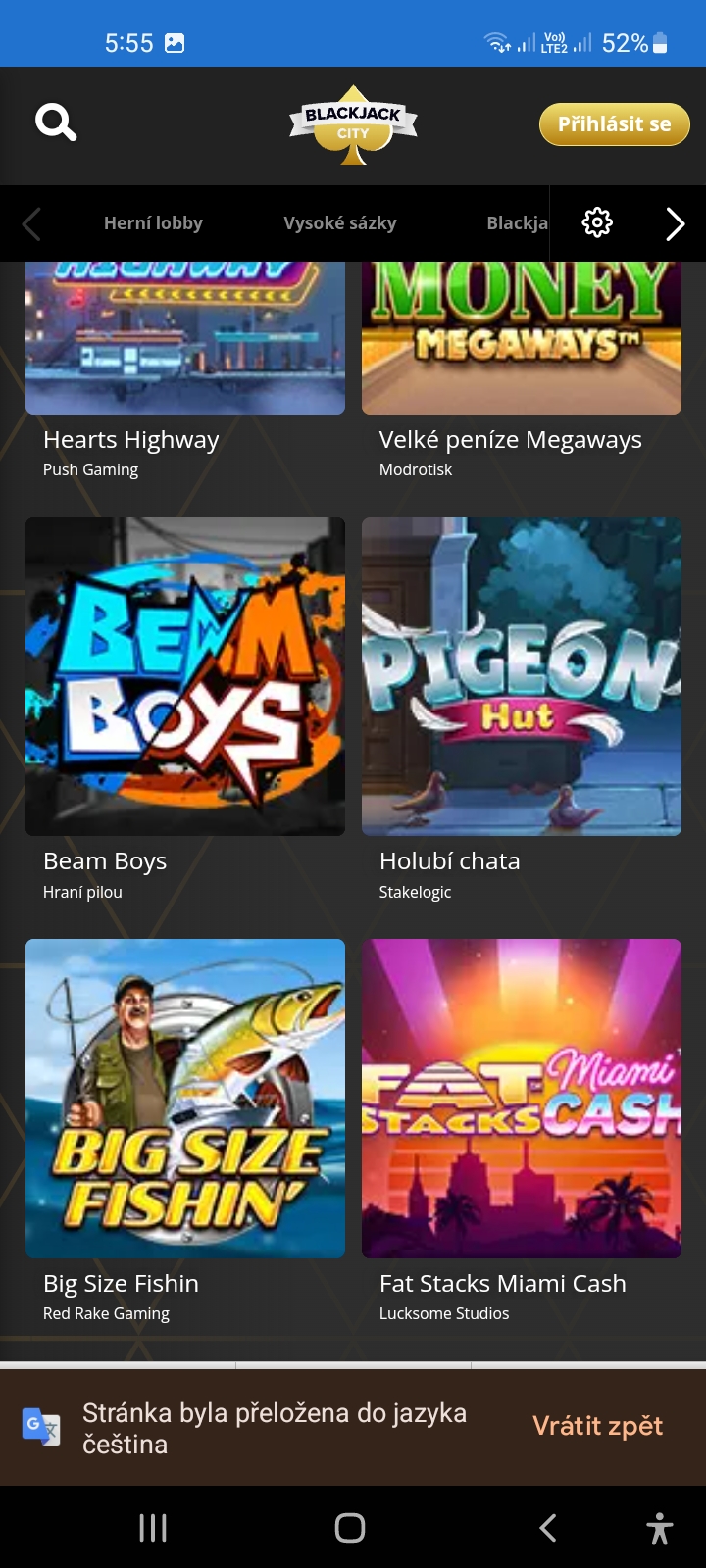
Task: Show next categories with right arrow
Action: pos(675,224)
